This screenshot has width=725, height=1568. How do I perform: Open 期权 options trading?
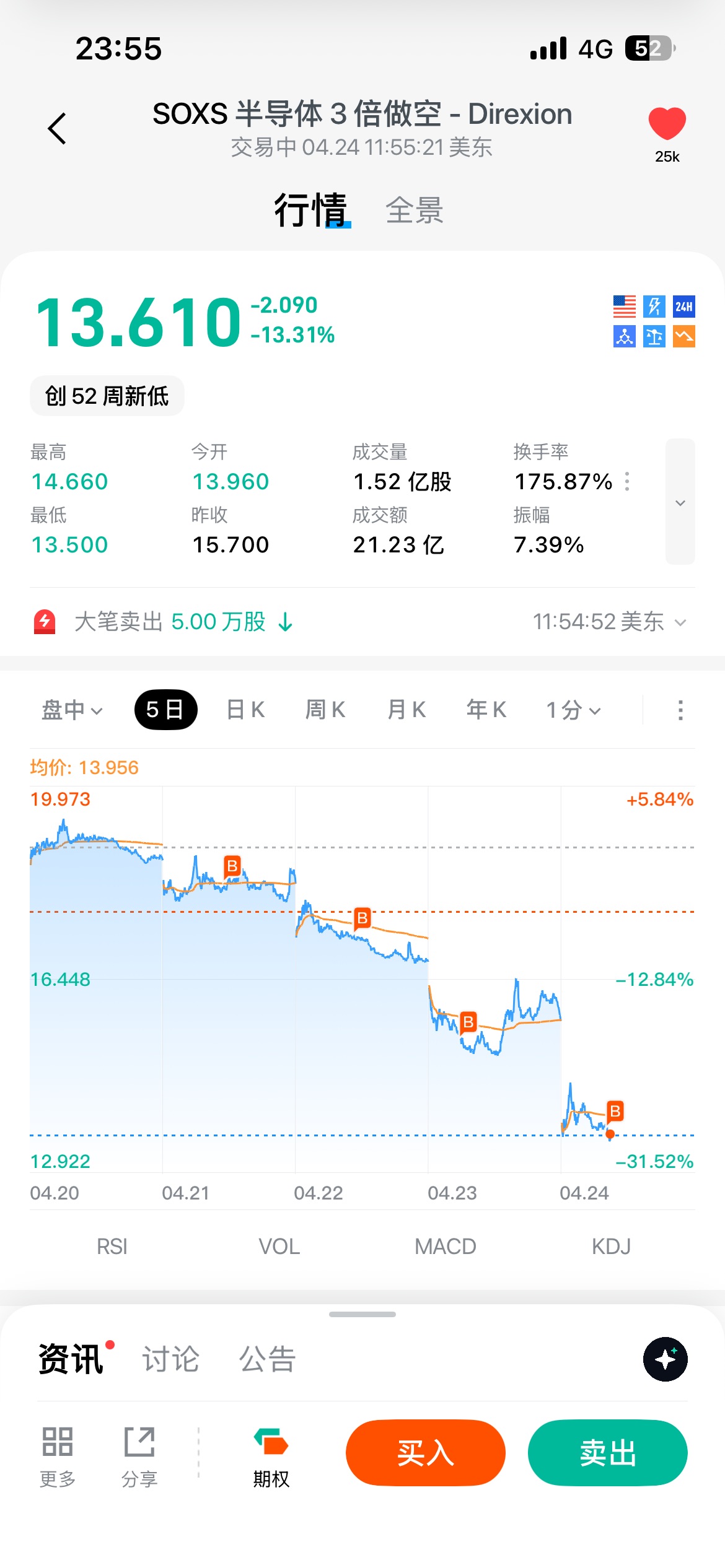click(271, 1458)
